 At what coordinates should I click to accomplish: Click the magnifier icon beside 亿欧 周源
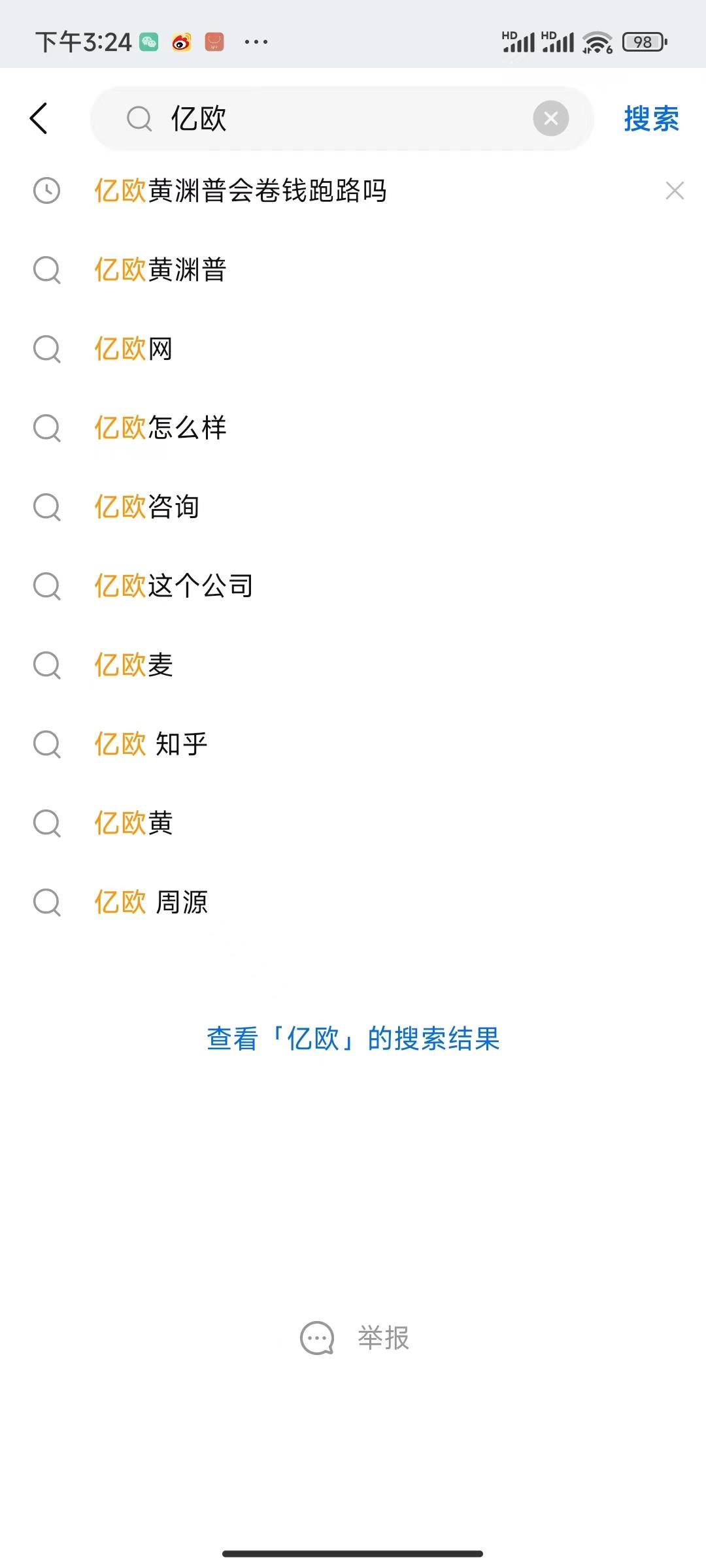point(46,903)
